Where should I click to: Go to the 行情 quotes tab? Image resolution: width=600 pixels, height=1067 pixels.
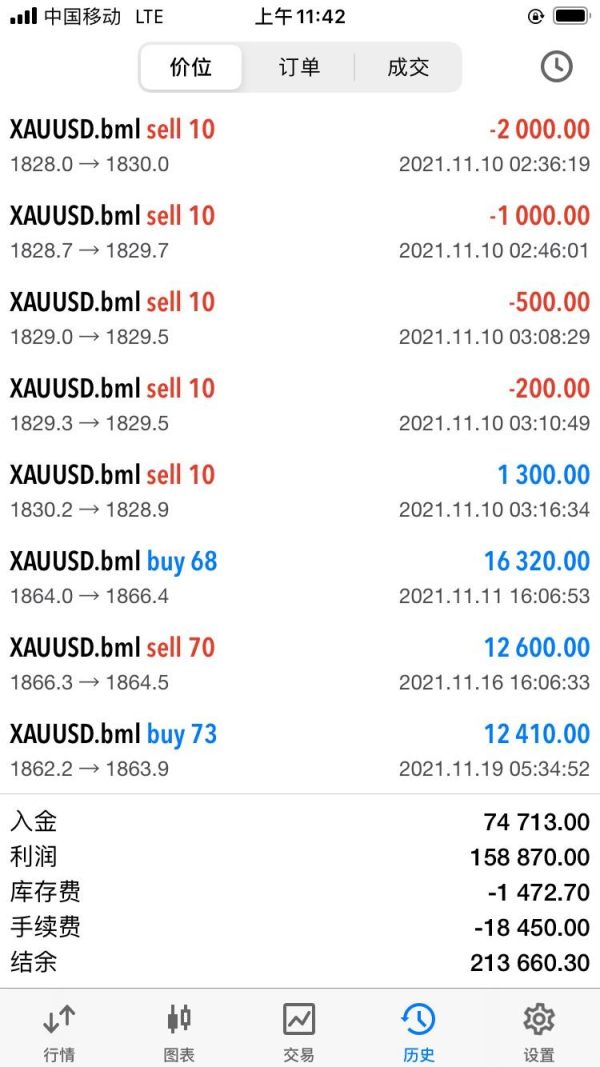(x=60, y=1030)
